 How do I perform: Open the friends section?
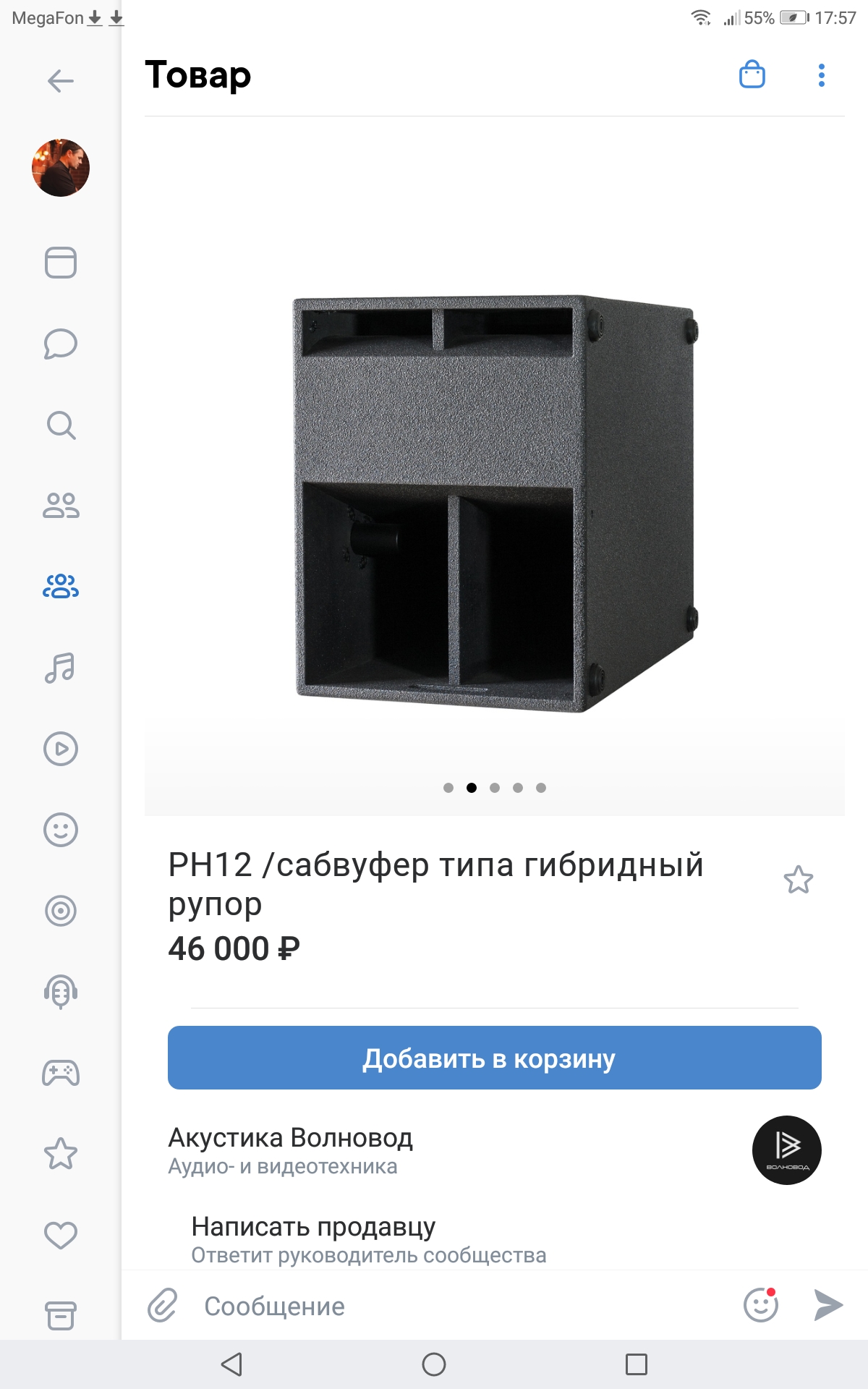point(61,505)
